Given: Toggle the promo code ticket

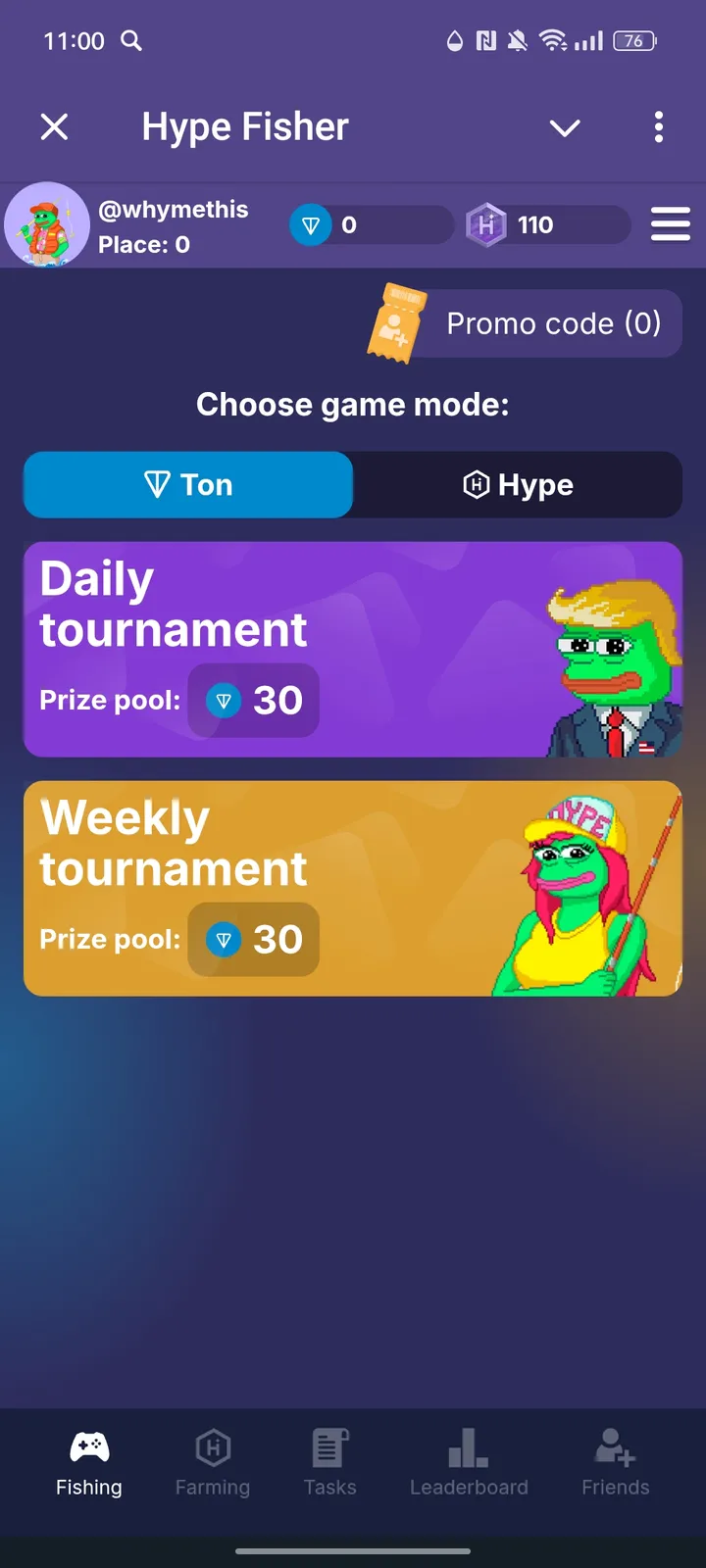Looking at the screenshot, I should pos(397,323).
